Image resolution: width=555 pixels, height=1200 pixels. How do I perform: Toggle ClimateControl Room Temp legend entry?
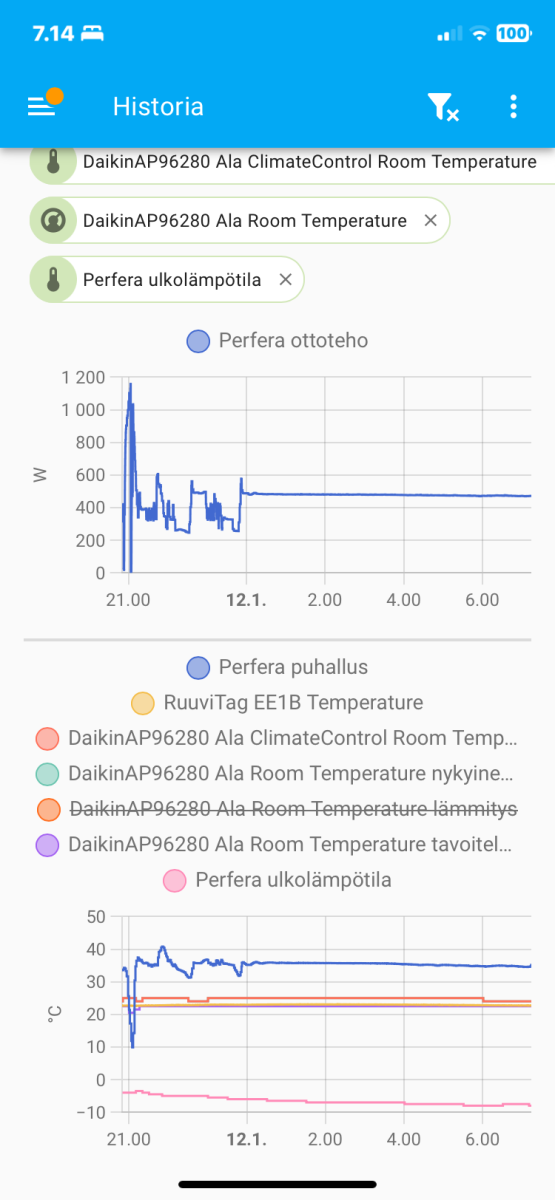277,739
